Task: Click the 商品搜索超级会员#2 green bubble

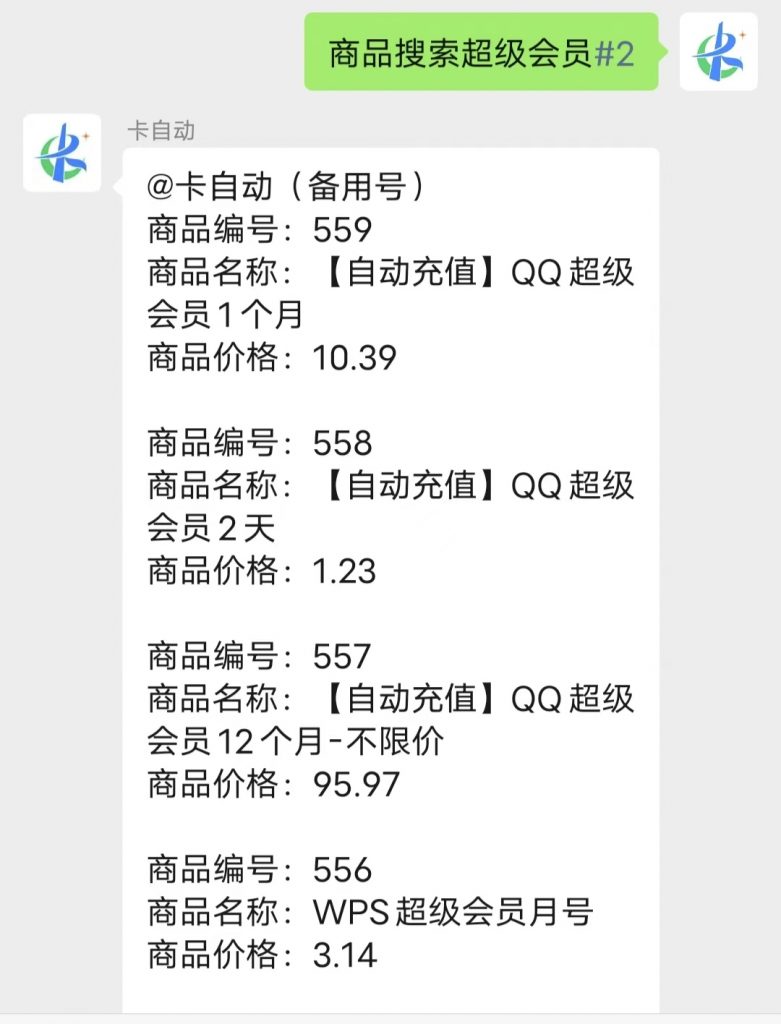Action: pyautogui.click(x=482, y=54)
